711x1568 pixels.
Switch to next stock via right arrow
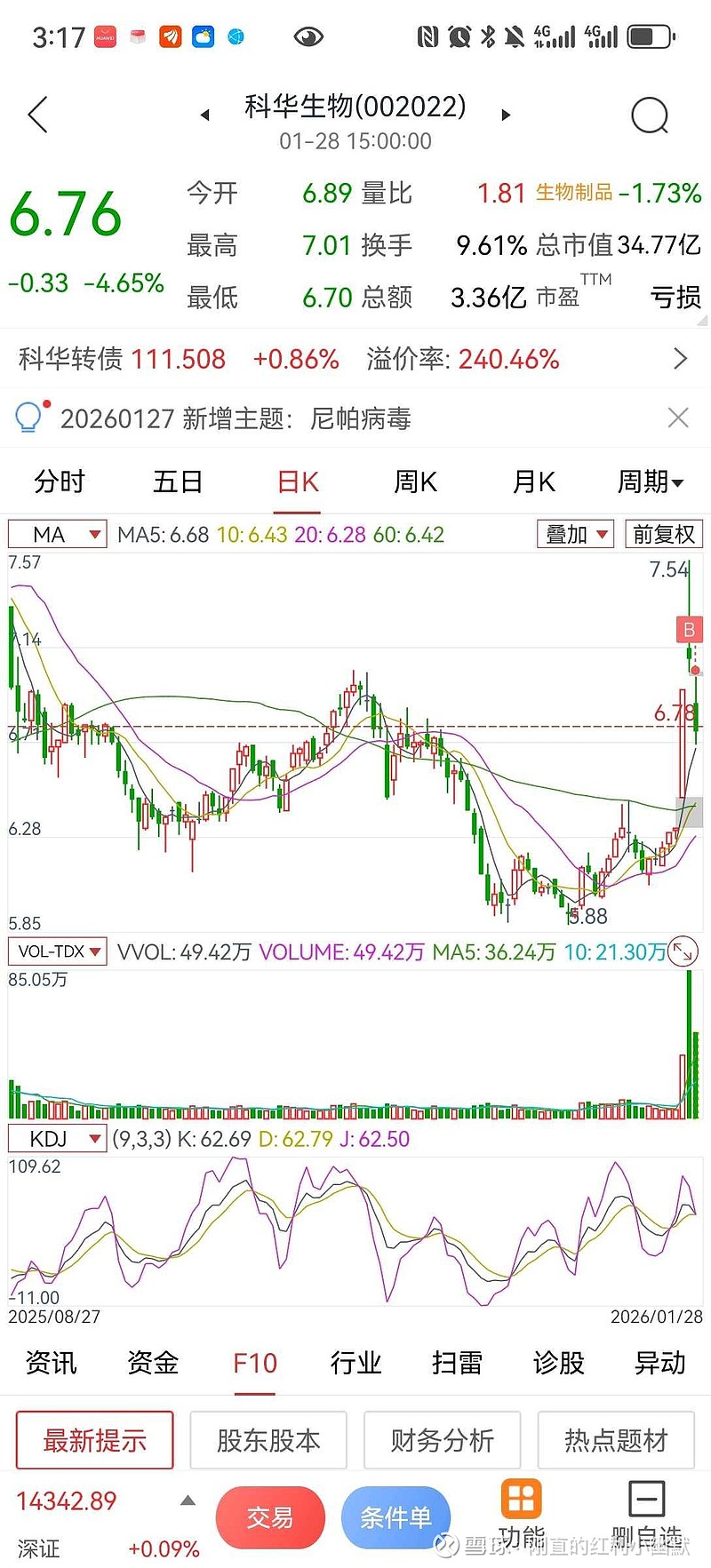click(x=505, y=115)
